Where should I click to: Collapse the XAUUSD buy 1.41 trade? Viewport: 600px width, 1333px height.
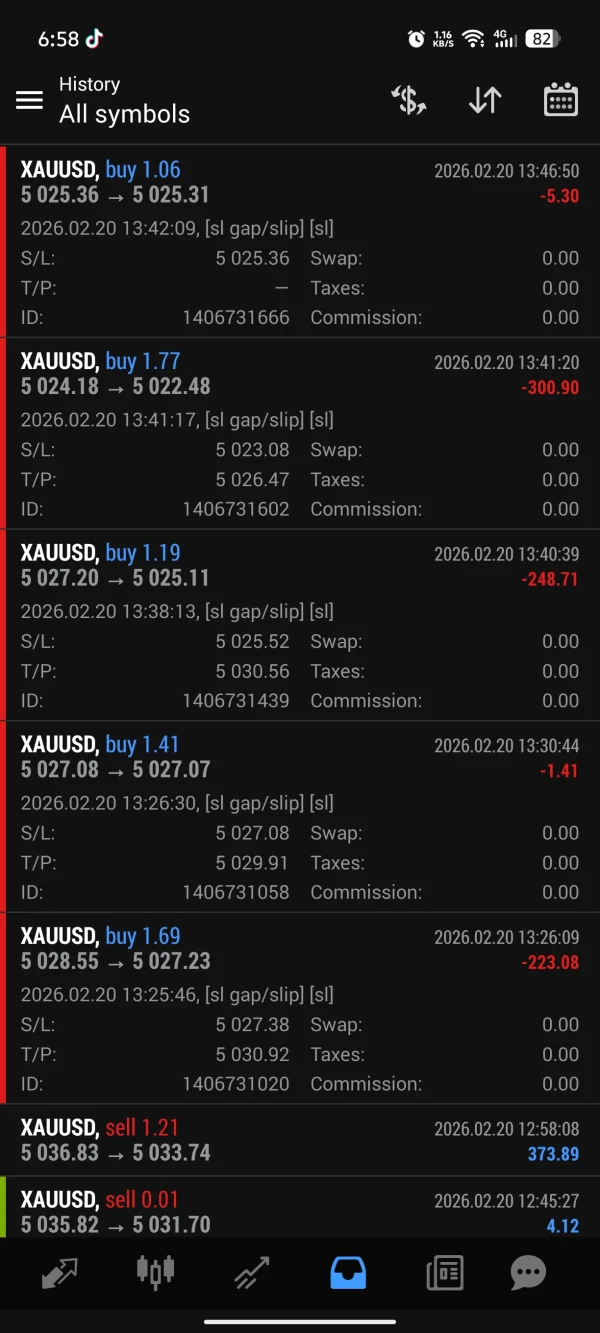click(x=300, y=757)
